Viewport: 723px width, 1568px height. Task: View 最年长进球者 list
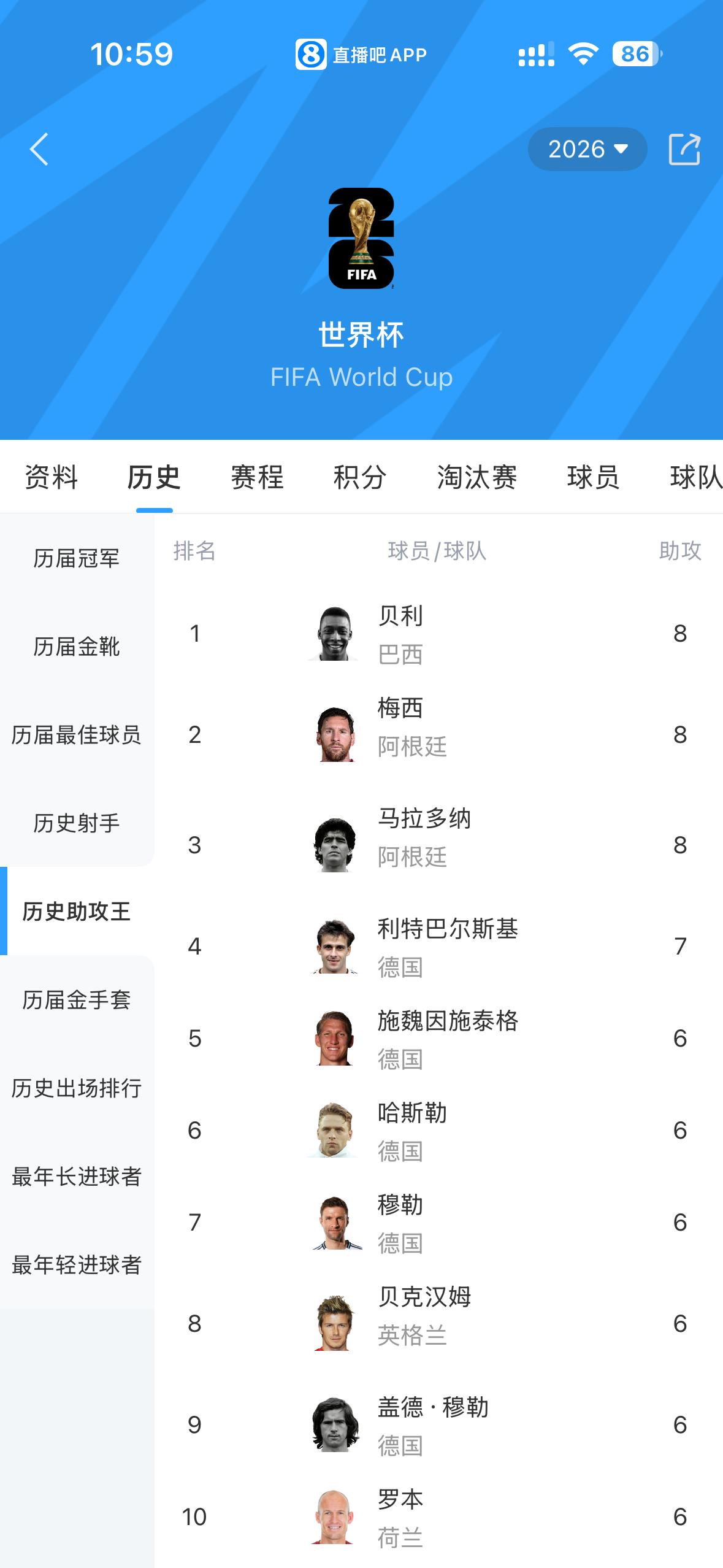click(77, 1177)
